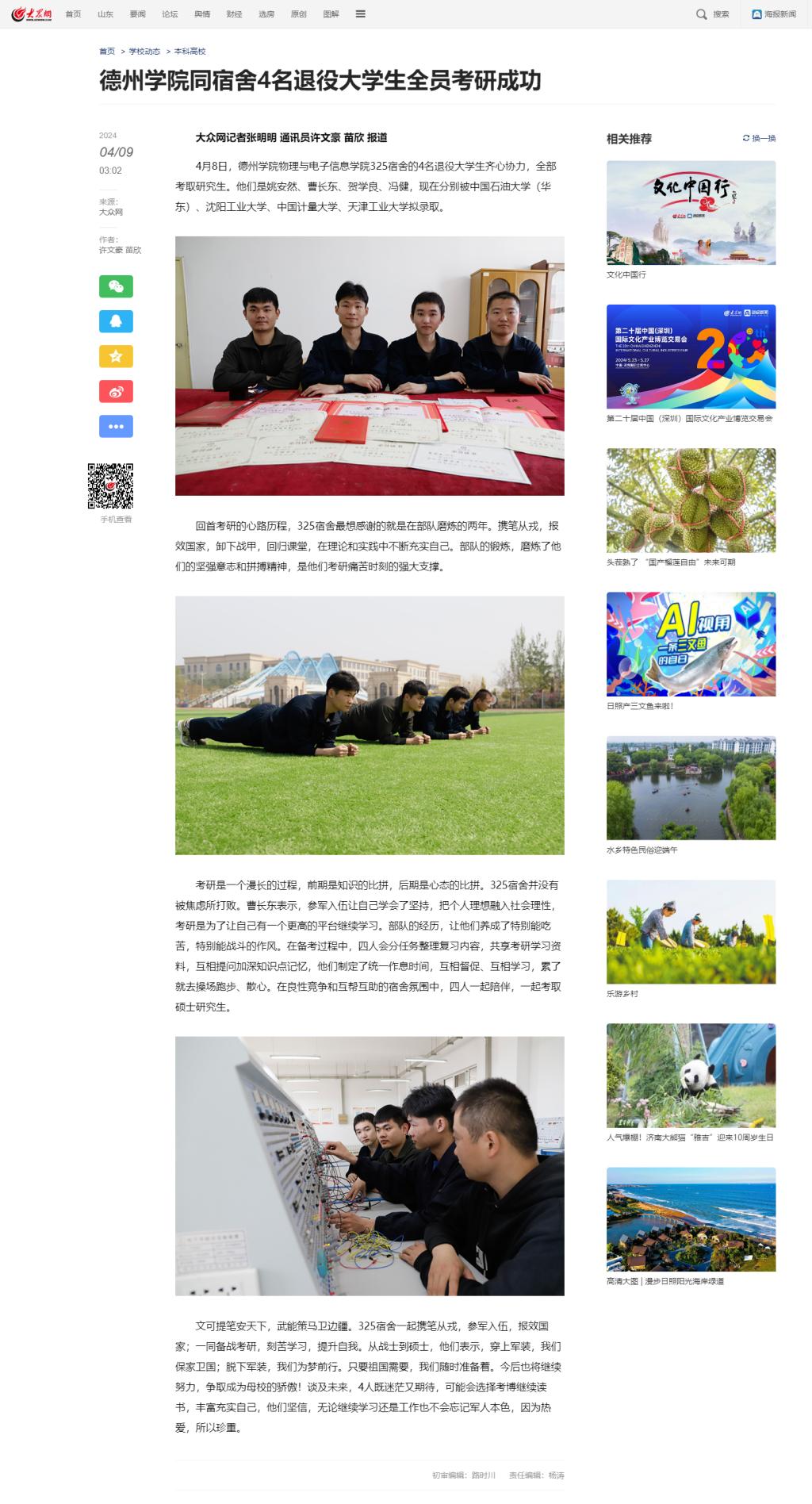Open the hamburger menu in top bar
812x1504 pixels.
click(361, 13)
